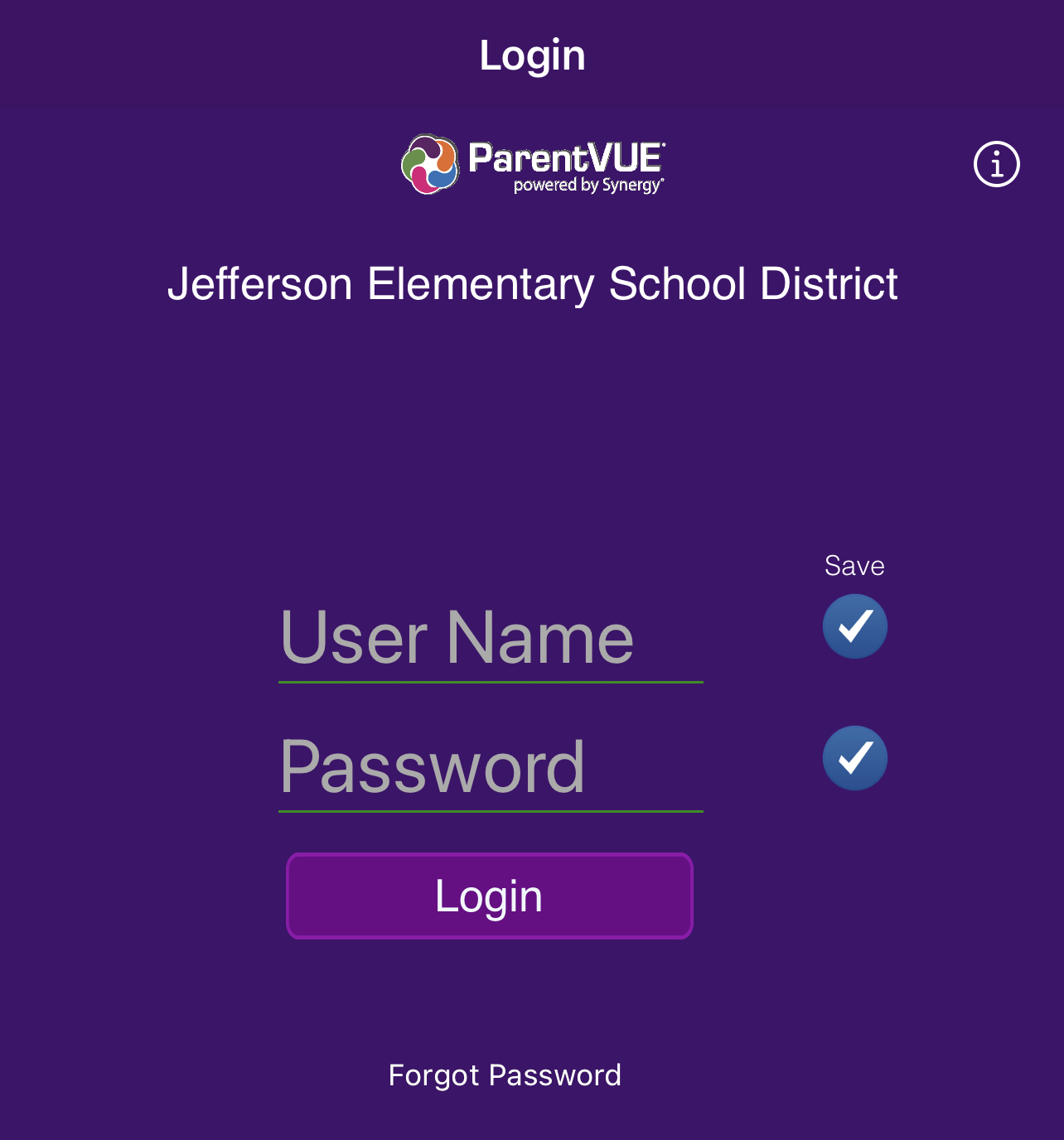Open Forgot Password

coord(505,1075)
